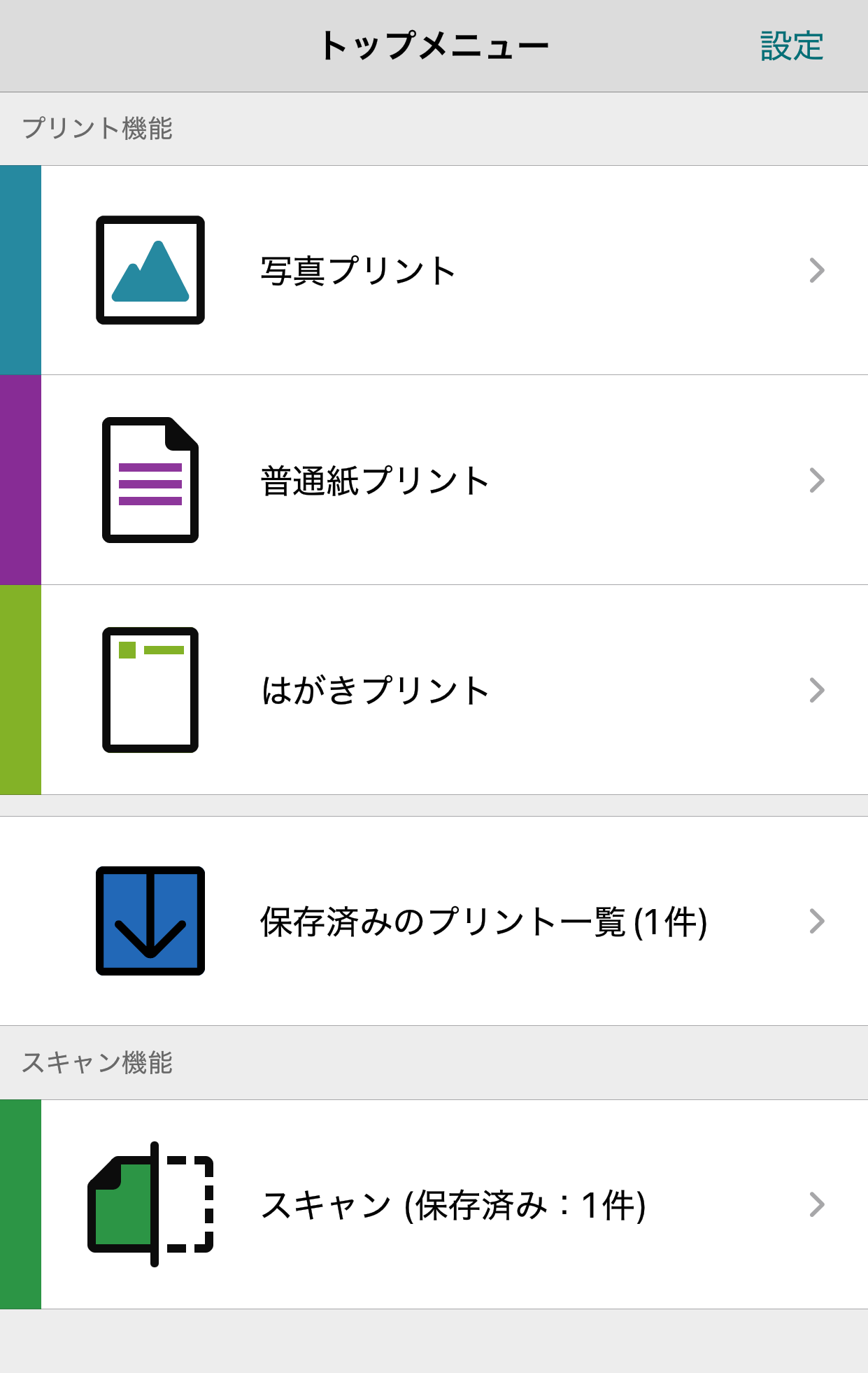Screen dimensions: 868x1373
Task: Select the photo print (写真プリント) mountain icon
Action: pyautogui.click(x=150, y=270)
